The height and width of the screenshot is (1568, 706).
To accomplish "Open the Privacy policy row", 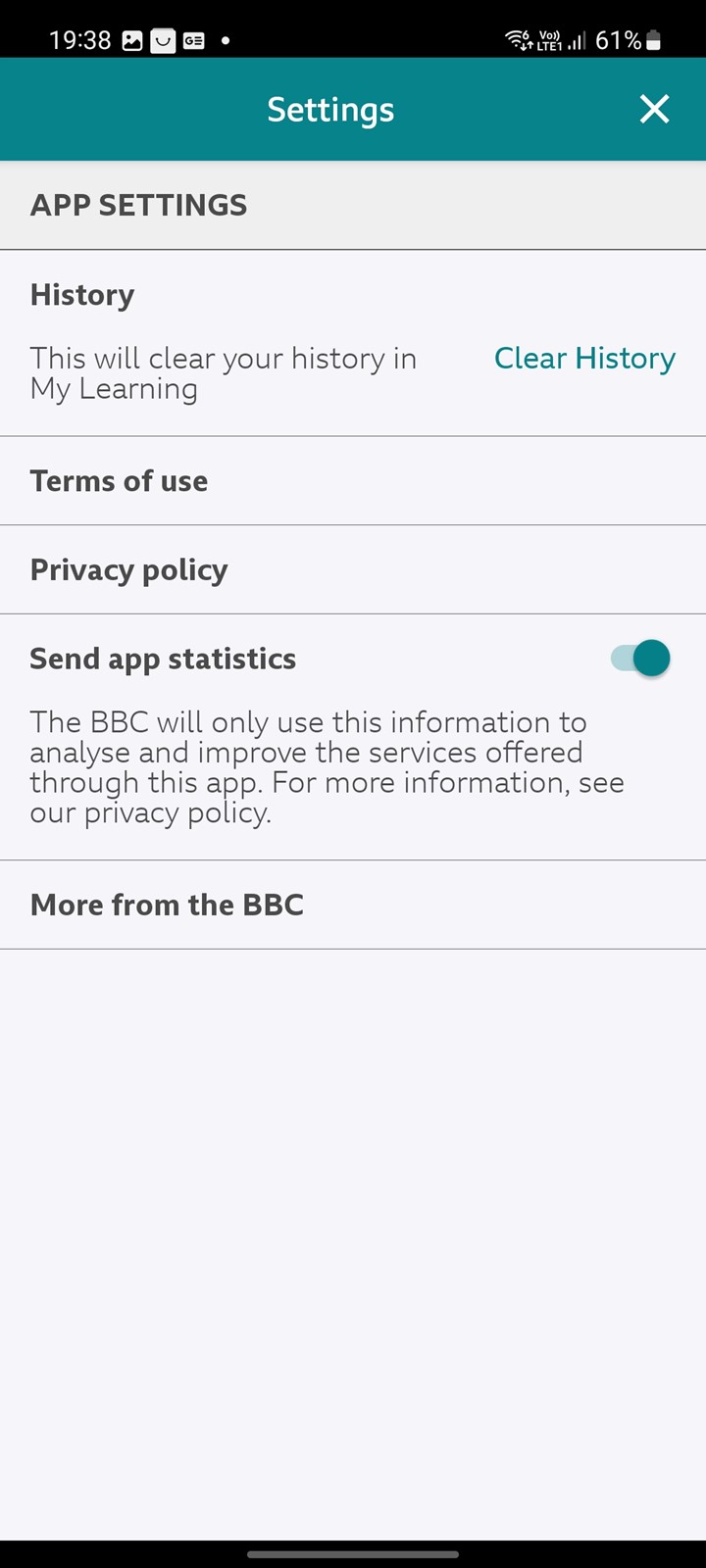I will [x=353, y=570].
